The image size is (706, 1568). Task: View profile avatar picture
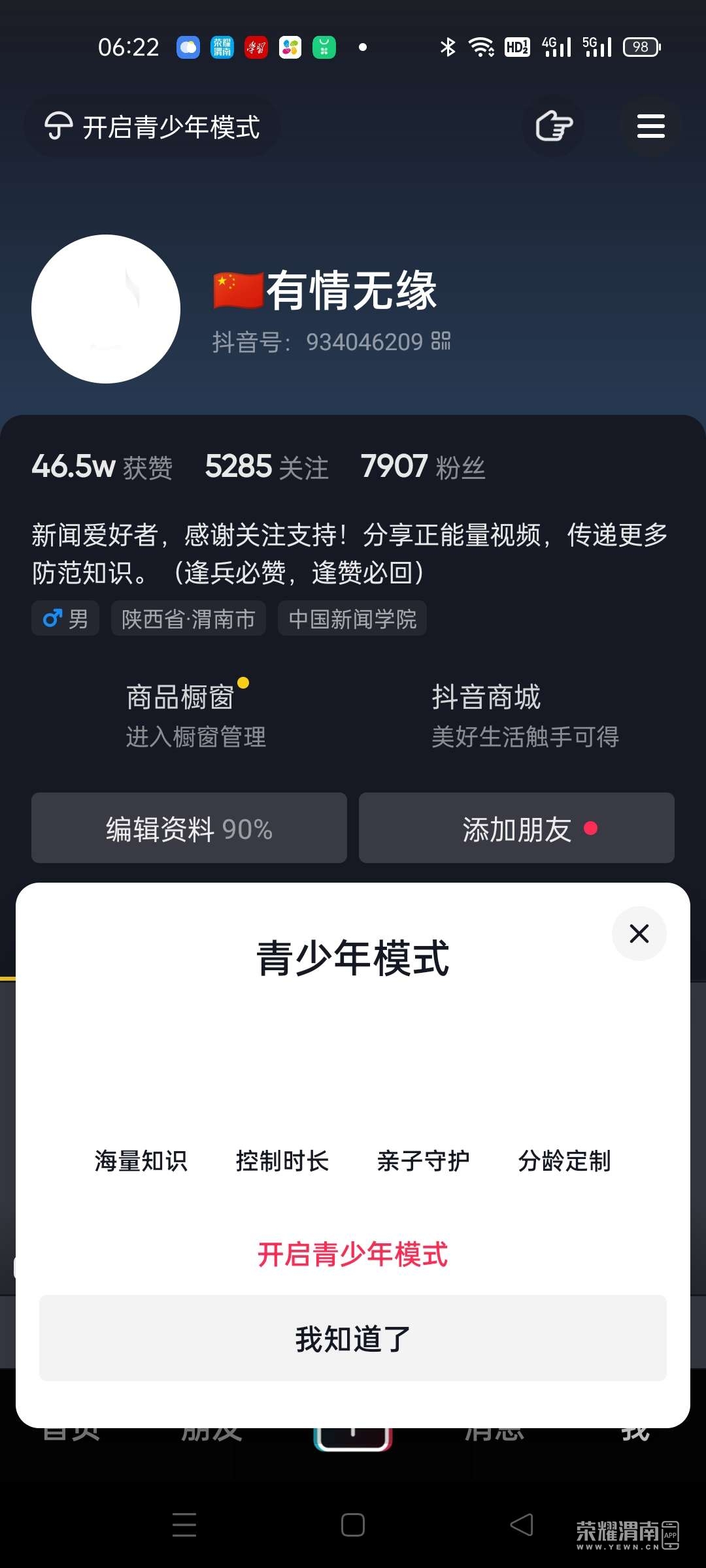click(106, 309)
